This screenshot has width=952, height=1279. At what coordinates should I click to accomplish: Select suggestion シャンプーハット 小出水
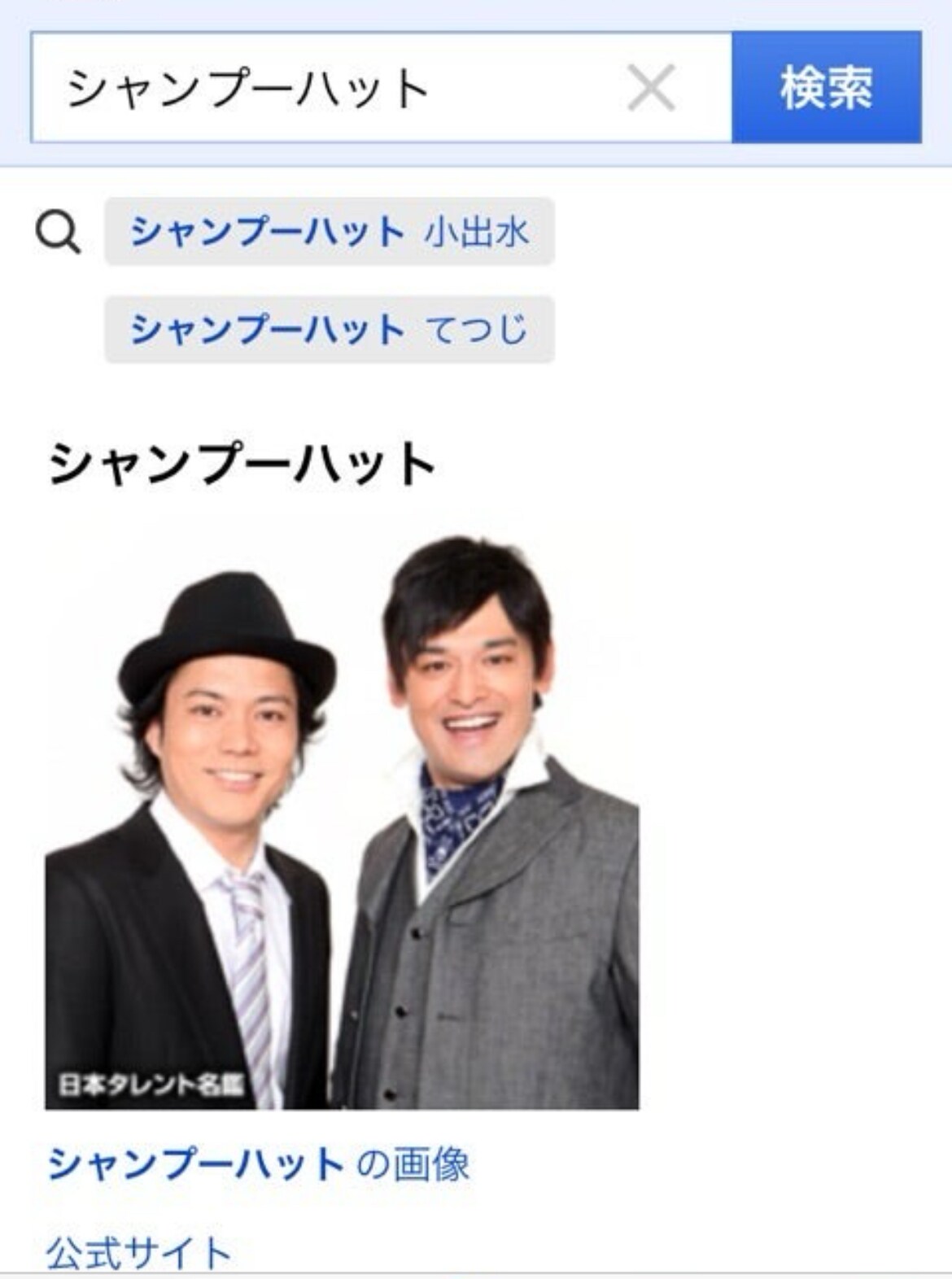tap(330, 232)
